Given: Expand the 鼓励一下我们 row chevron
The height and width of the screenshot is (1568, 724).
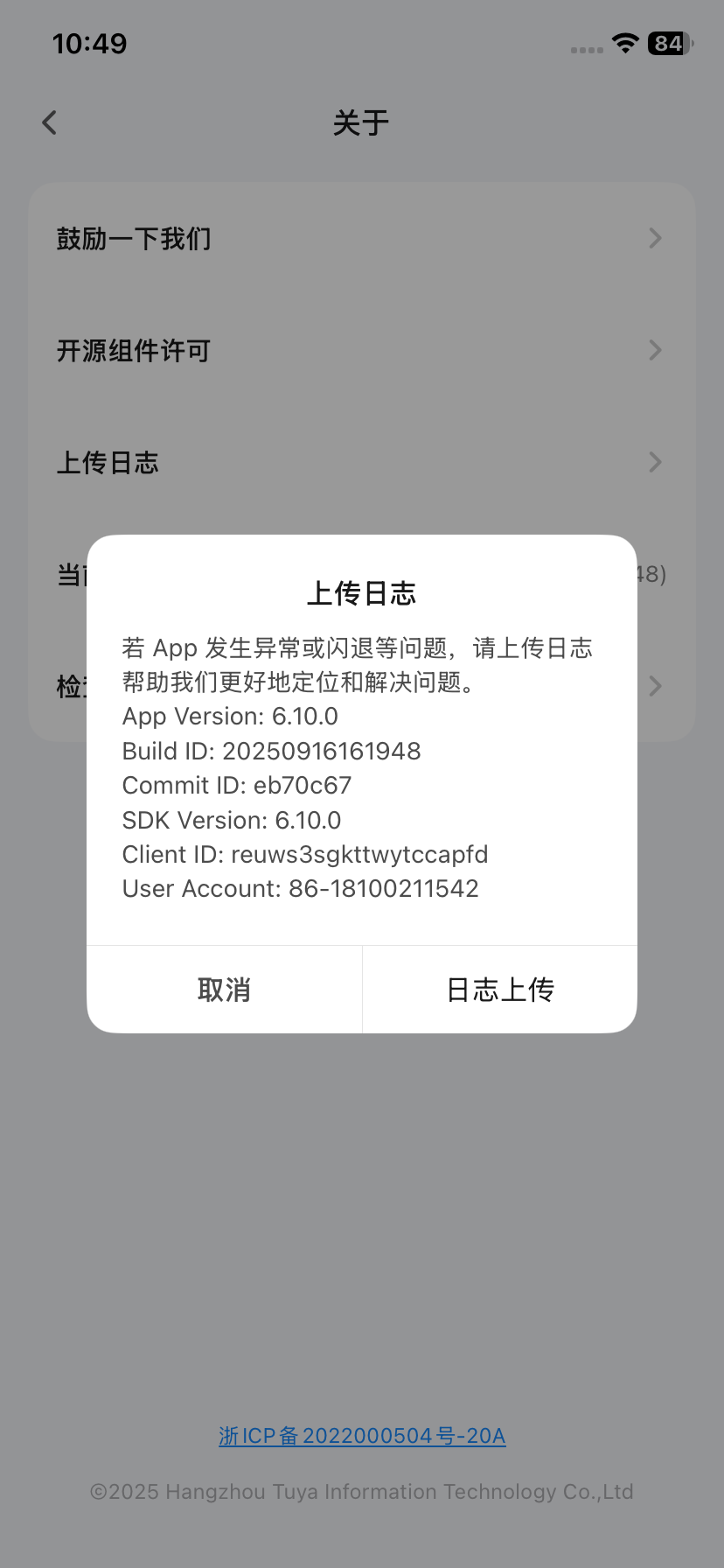Looking at the screenshot, I should coord(654,238).
